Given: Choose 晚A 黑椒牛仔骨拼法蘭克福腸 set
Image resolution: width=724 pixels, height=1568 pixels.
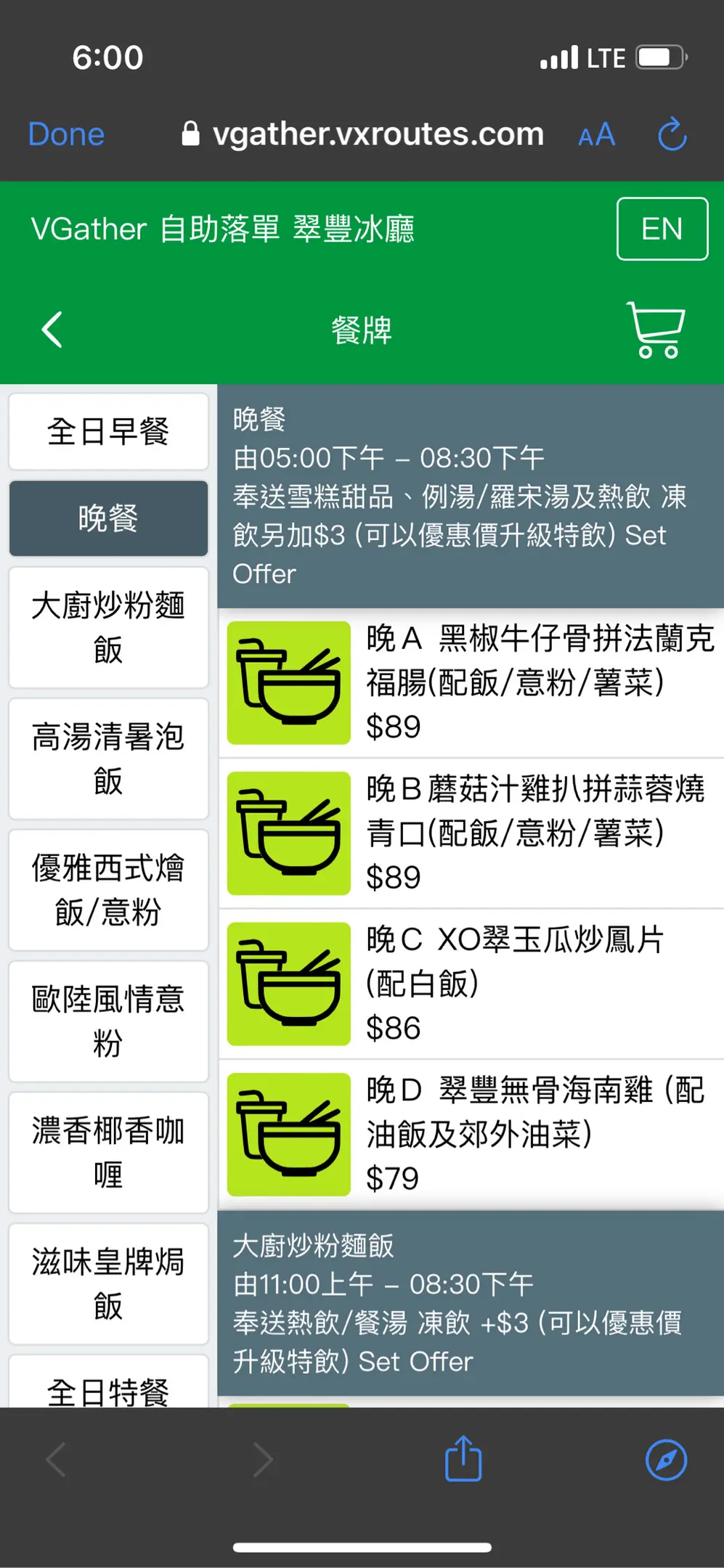Looking at the screenshot, I should (x=471, y=683).
